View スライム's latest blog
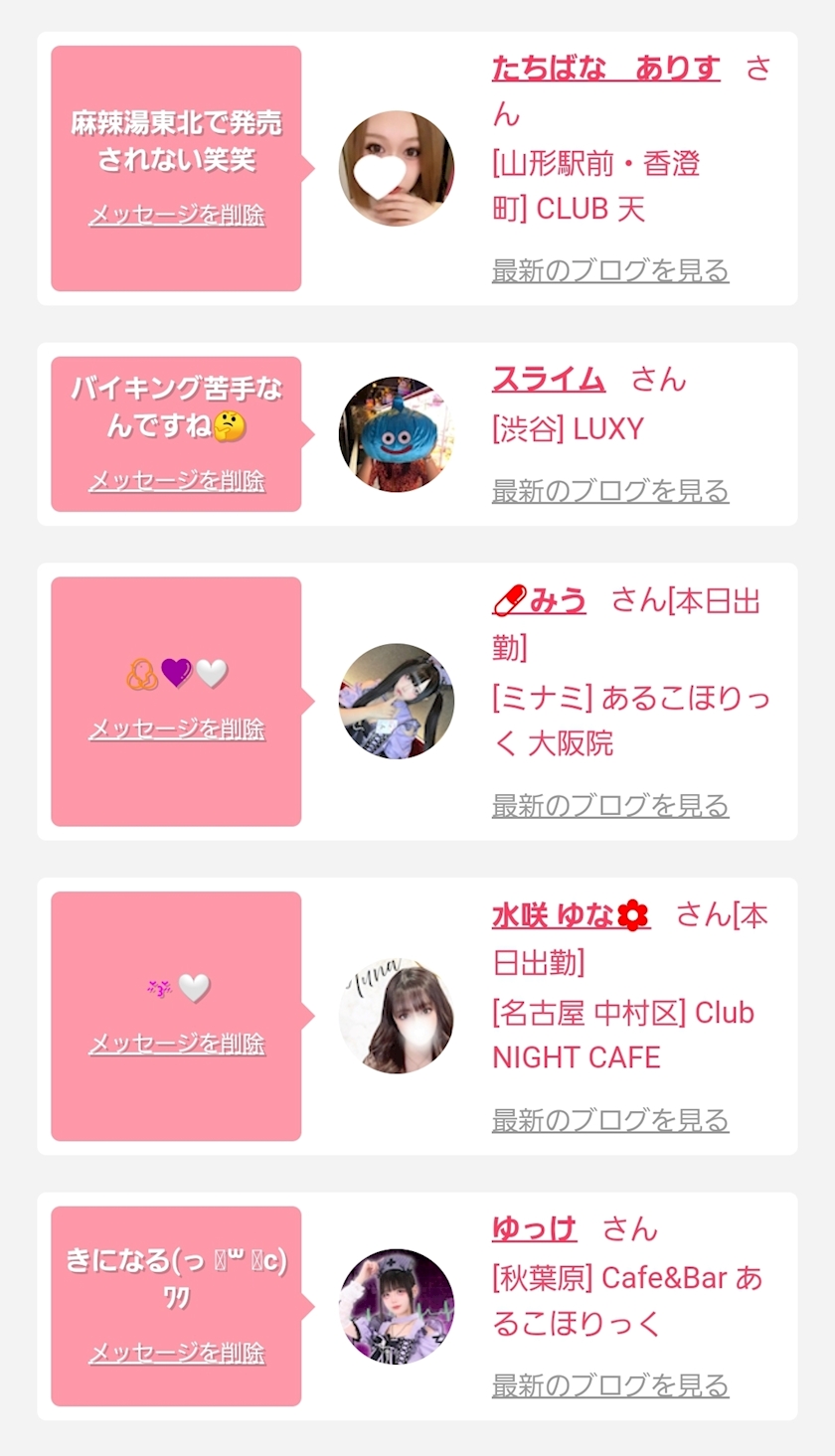 [x=610, y=491]
